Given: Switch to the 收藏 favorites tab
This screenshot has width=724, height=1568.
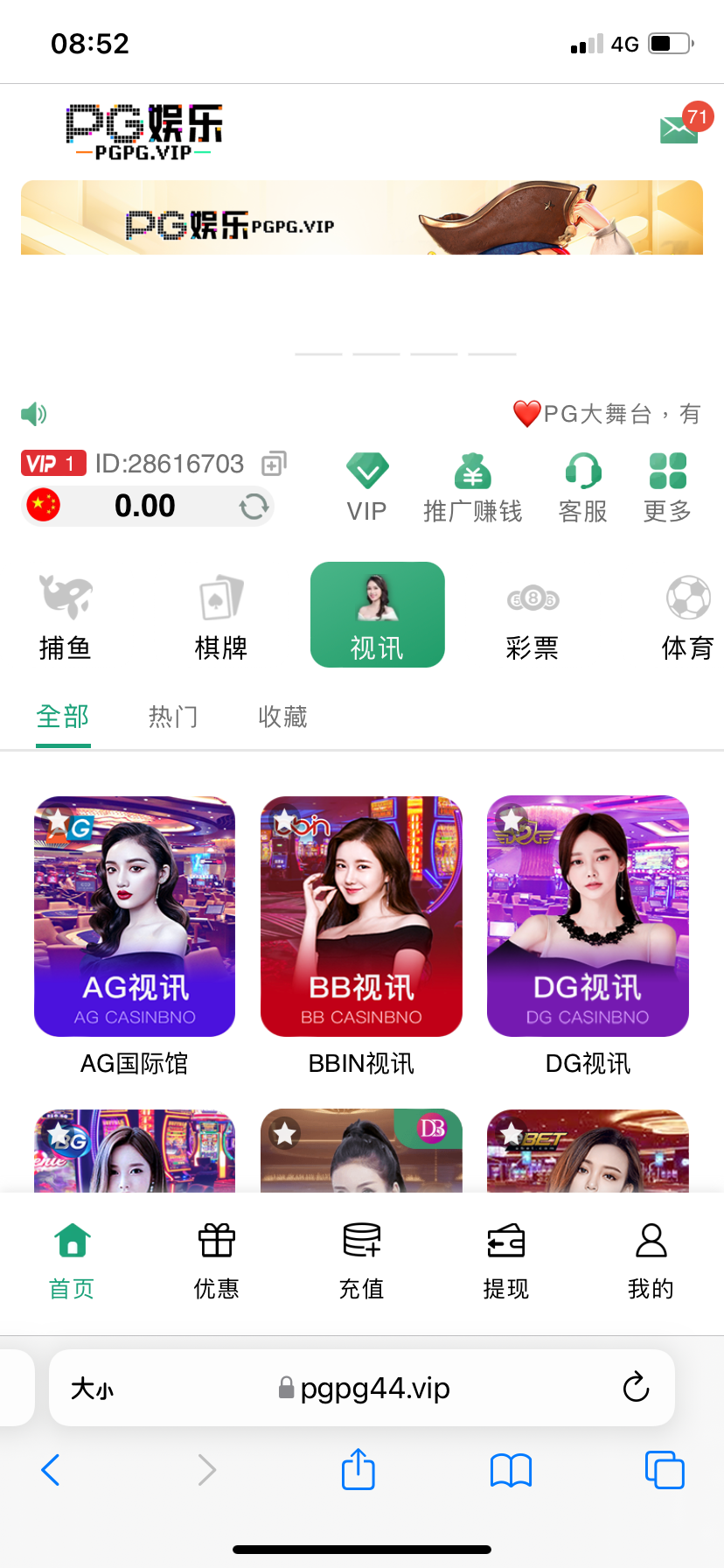Looking at the screenshot, I should (282, 717).
